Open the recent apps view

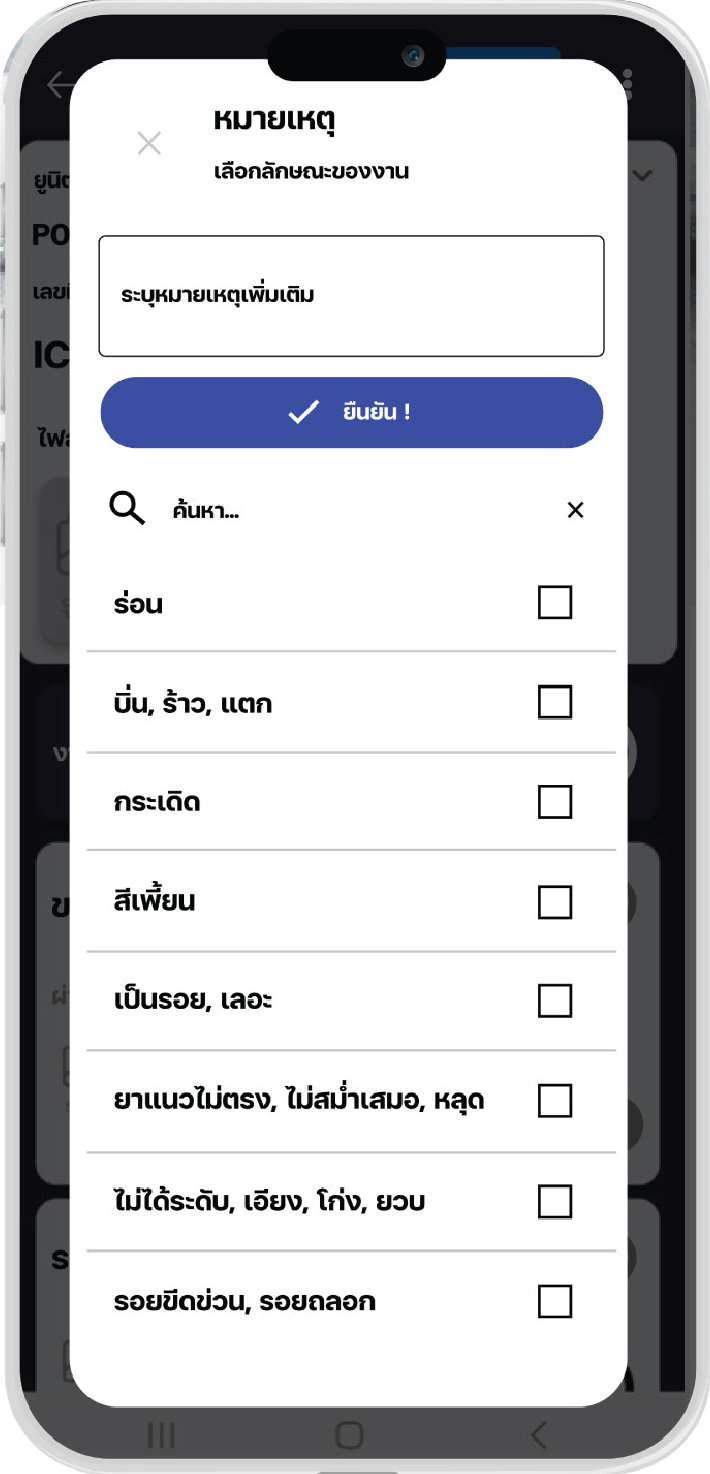click(x=161, y=1436)
